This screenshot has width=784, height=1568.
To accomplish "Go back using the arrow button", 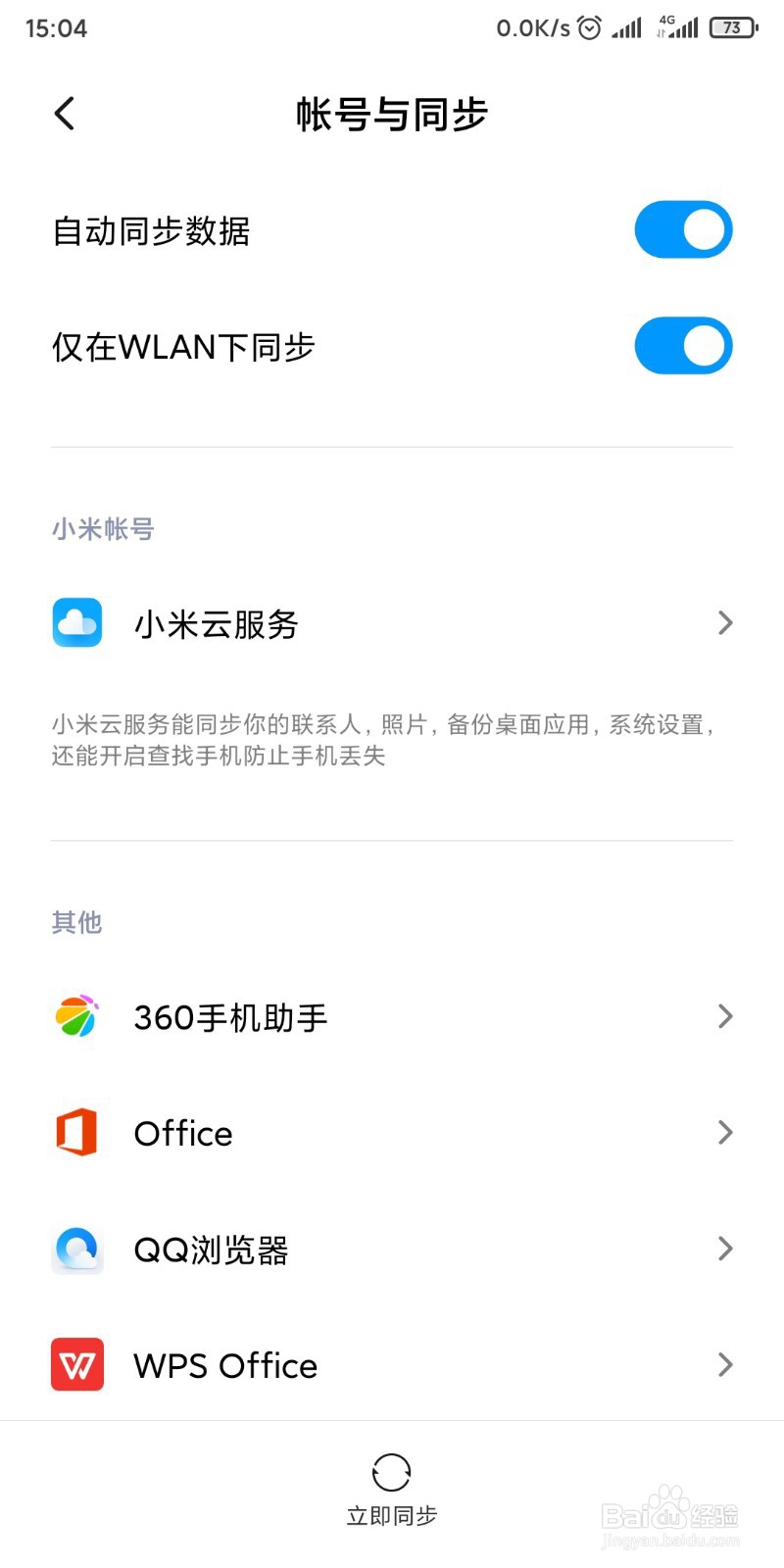I will tap(64, 113).
